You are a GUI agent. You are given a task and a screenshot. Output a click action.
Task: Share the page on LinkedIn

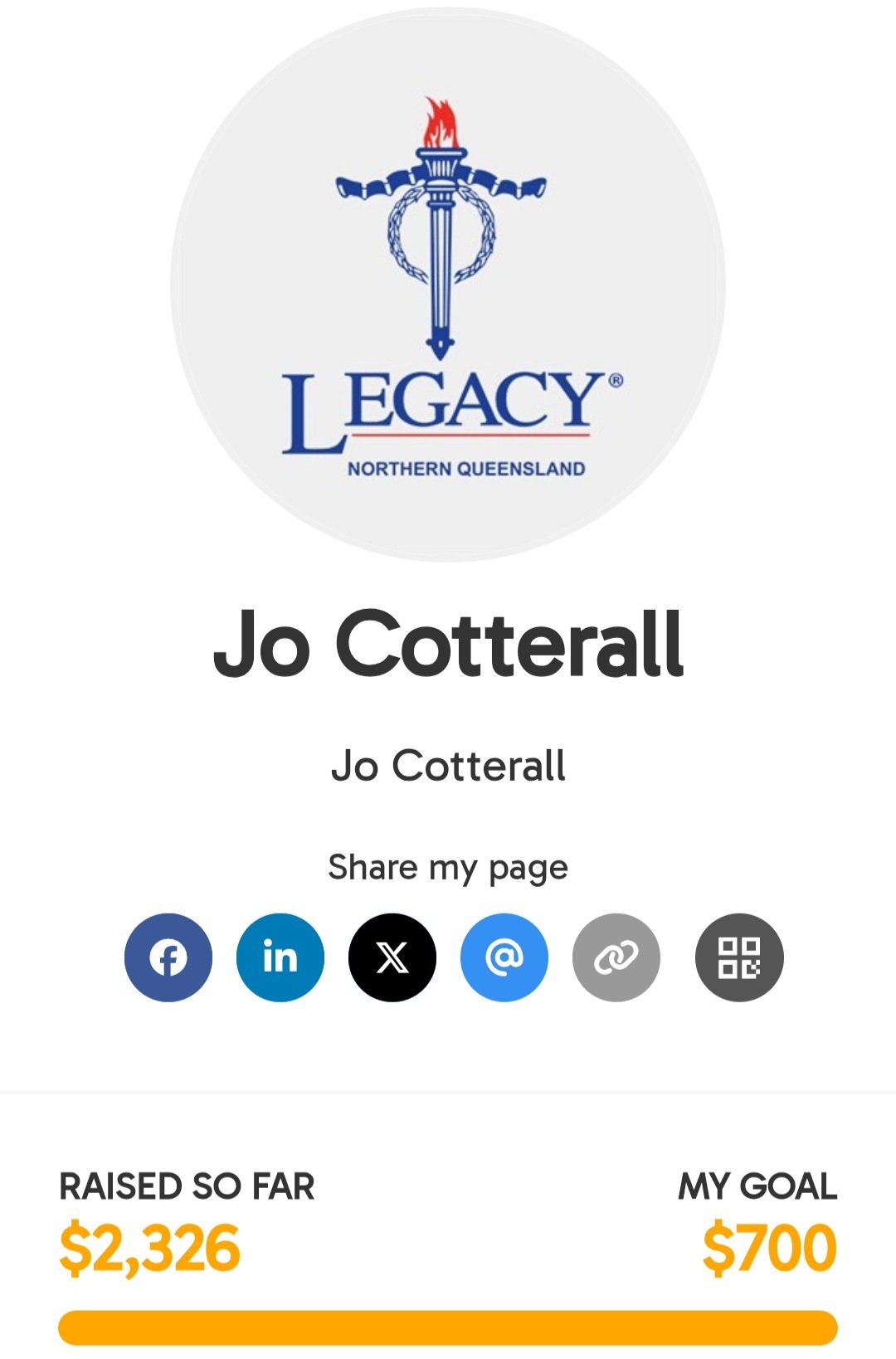[x=280, y=957]
